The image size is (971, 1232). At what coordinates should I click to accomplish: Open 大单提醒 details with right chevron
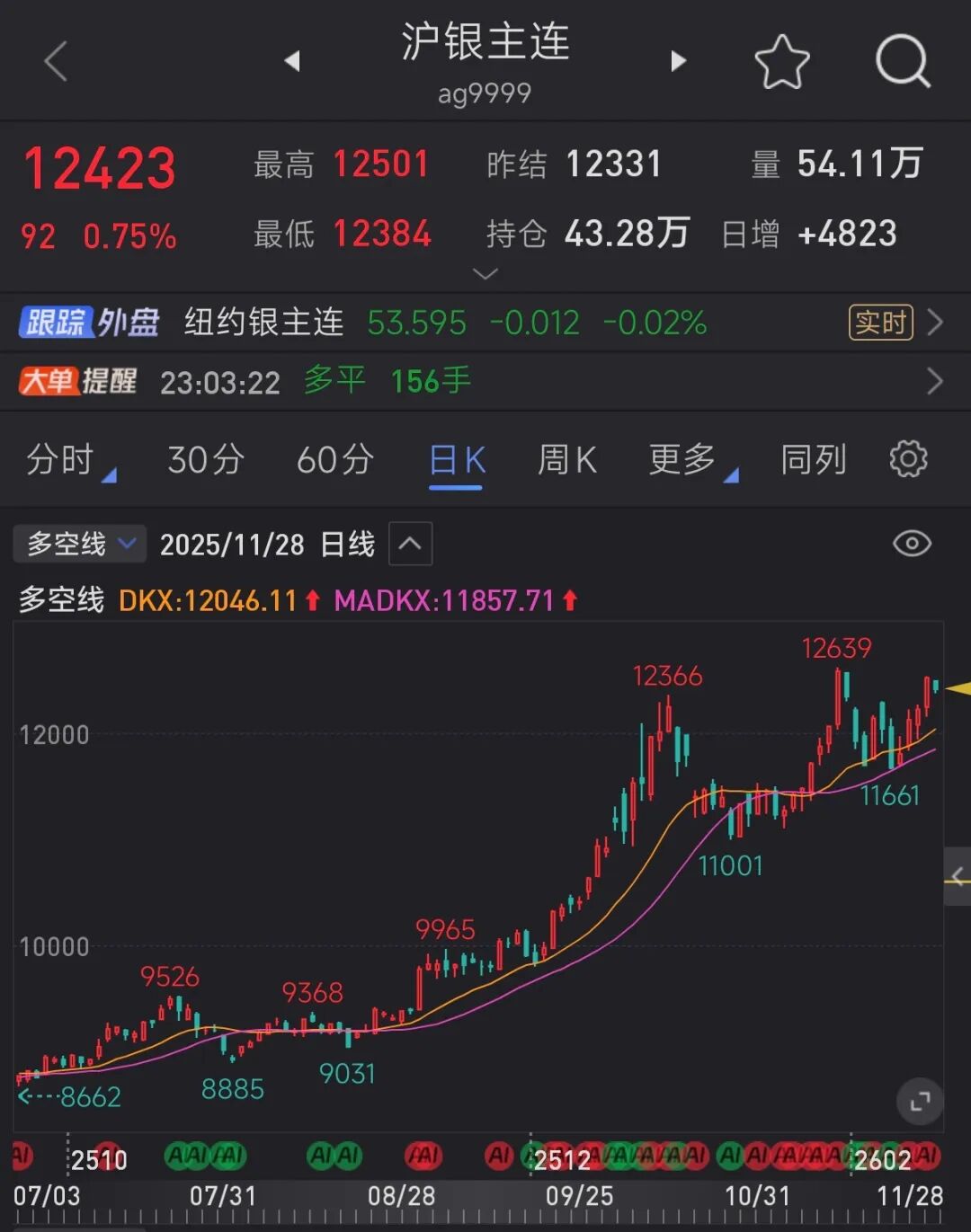pos(935,381)
